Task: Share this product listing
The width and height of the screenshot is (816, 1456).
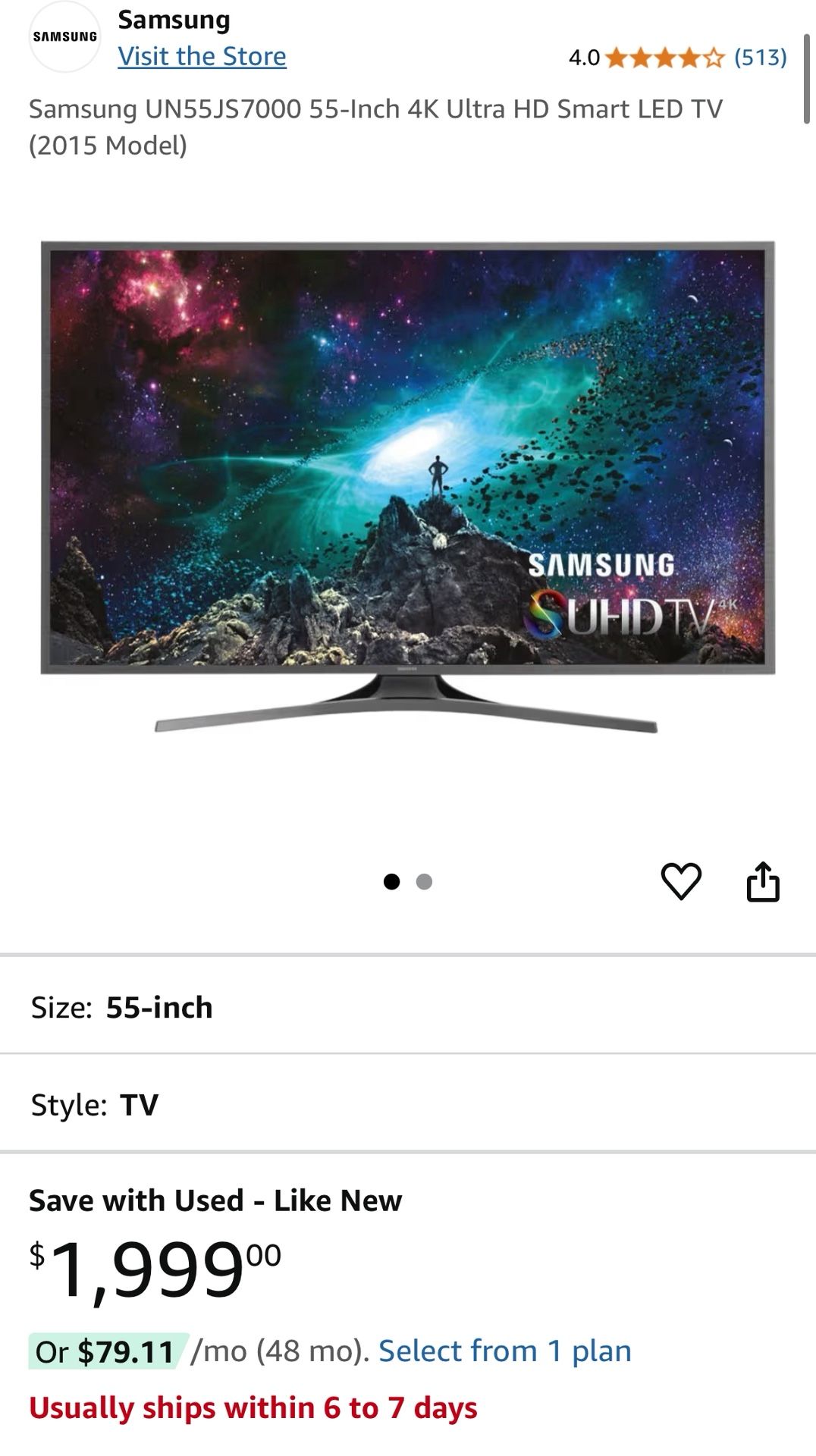Action: (x=763, y=881)
